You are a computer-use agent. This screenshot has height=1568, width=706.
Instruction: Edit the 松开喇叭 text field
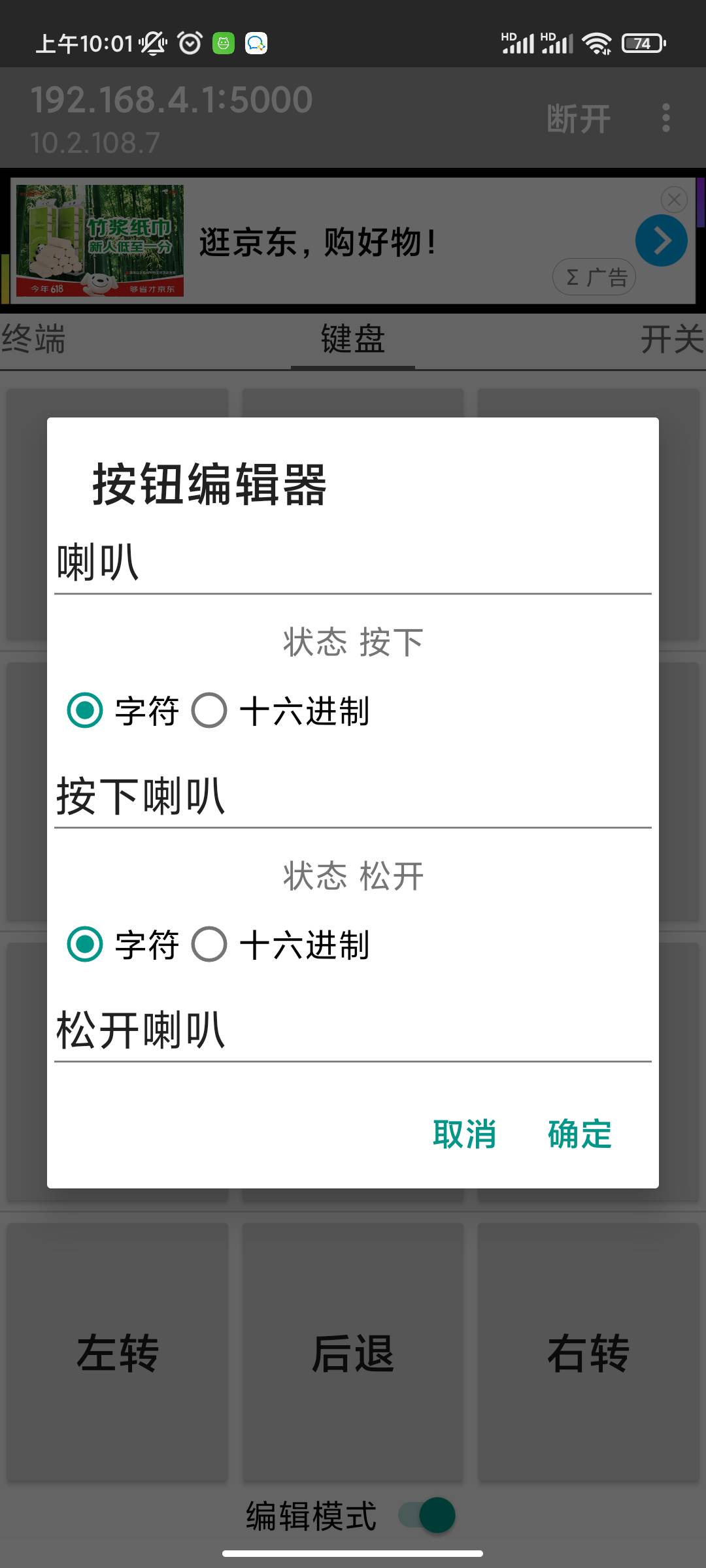[x=353, y=1031]
